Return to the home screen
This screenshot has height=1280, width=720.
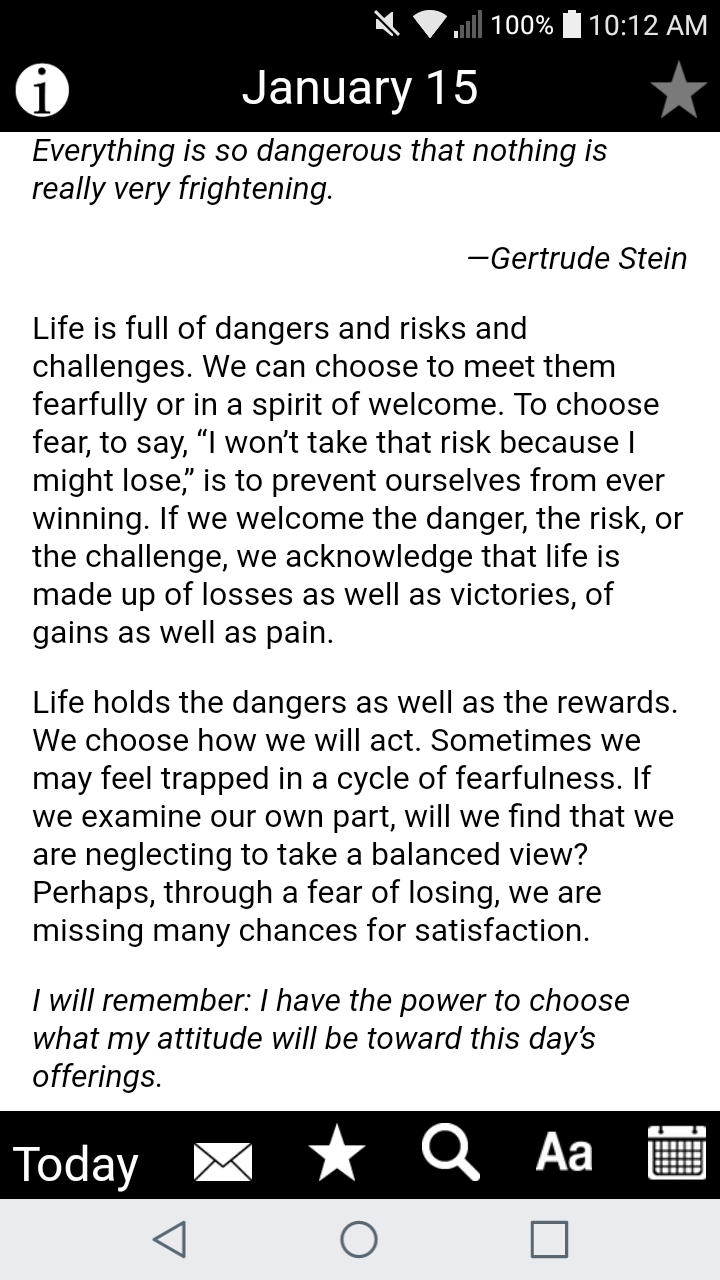pyautogui.click(x=359, y=1240)
